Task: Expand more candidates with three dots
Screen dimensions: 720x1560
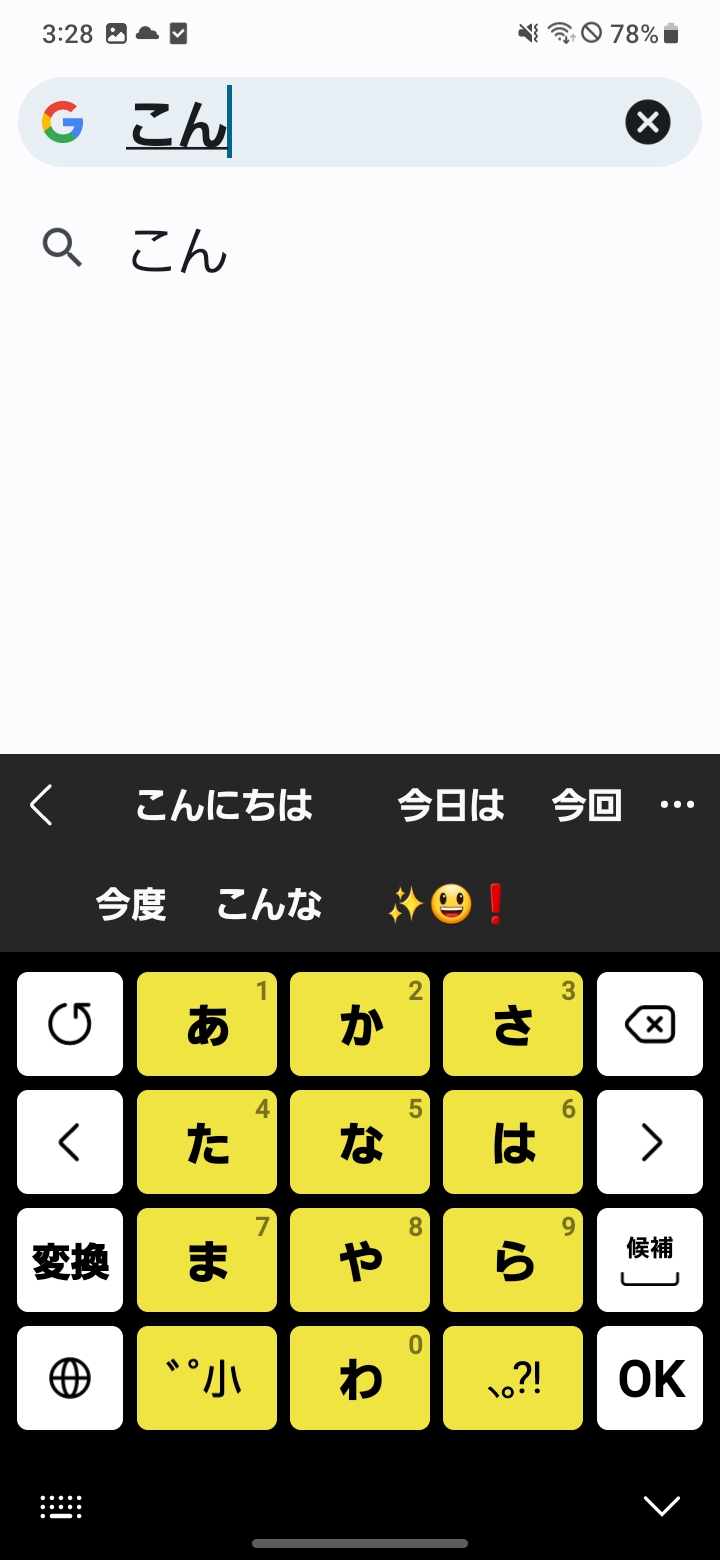Action: click(x=677, y=805)
